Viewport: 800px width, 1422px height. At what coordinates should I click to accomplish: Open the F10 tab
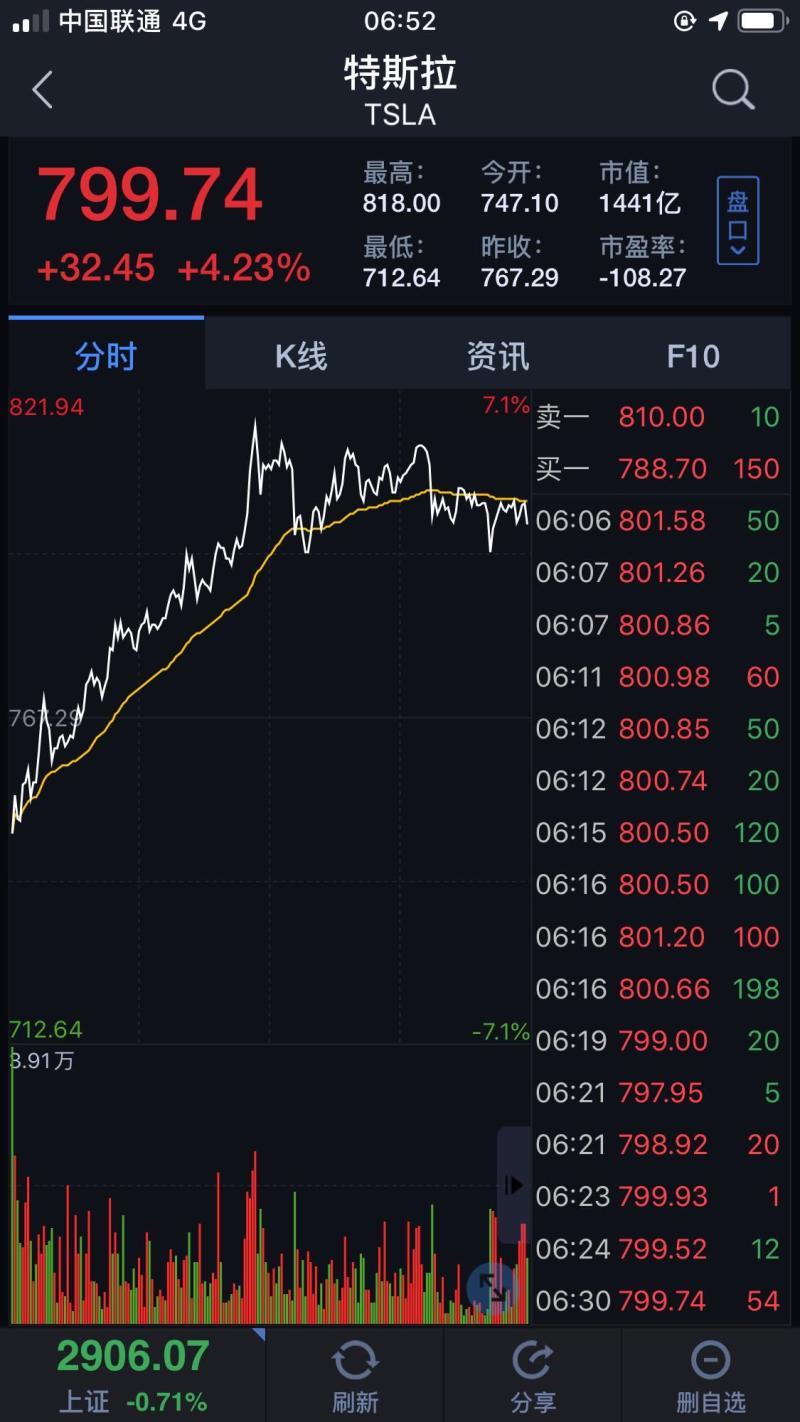click(x=693, y=356)
